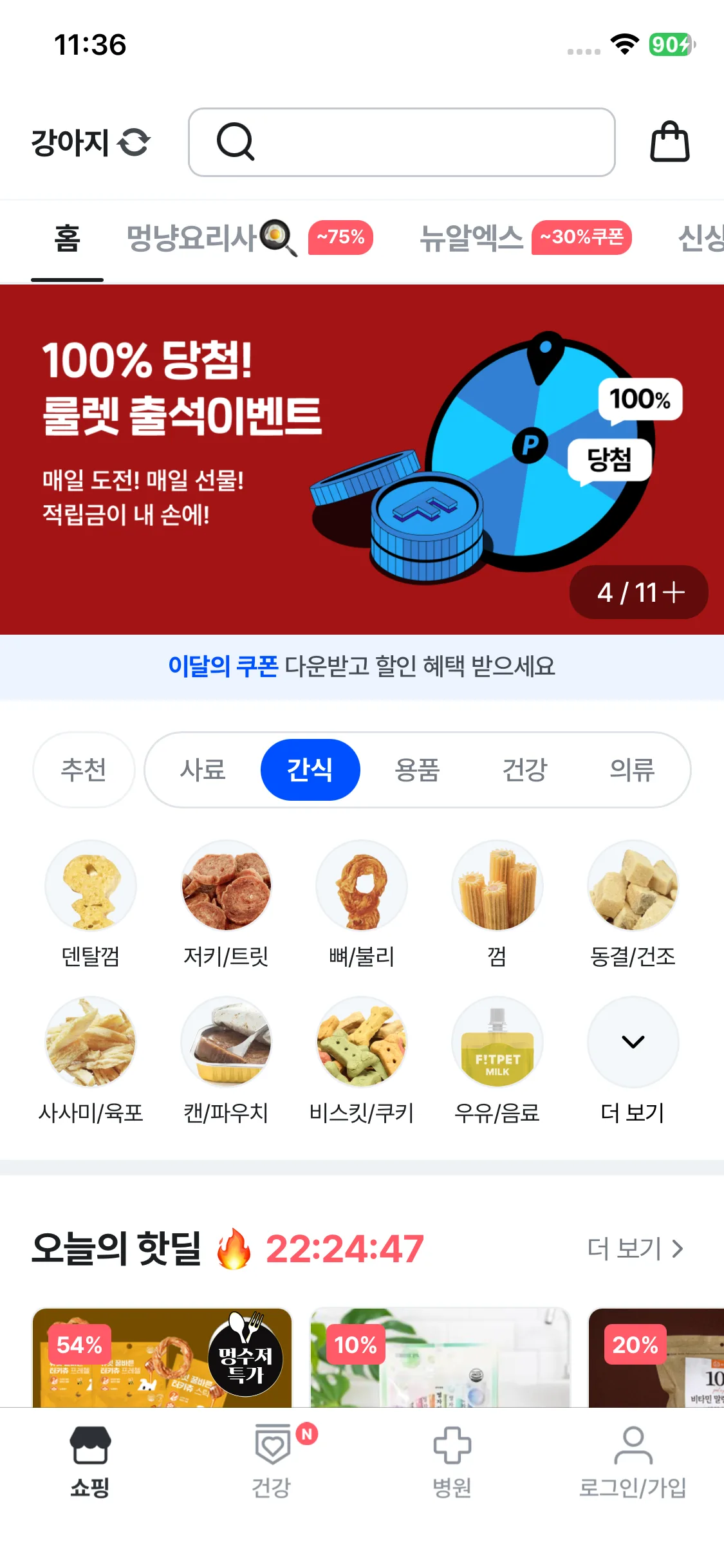Open the 덴탈껌 snack category

[x=91, y=901]
